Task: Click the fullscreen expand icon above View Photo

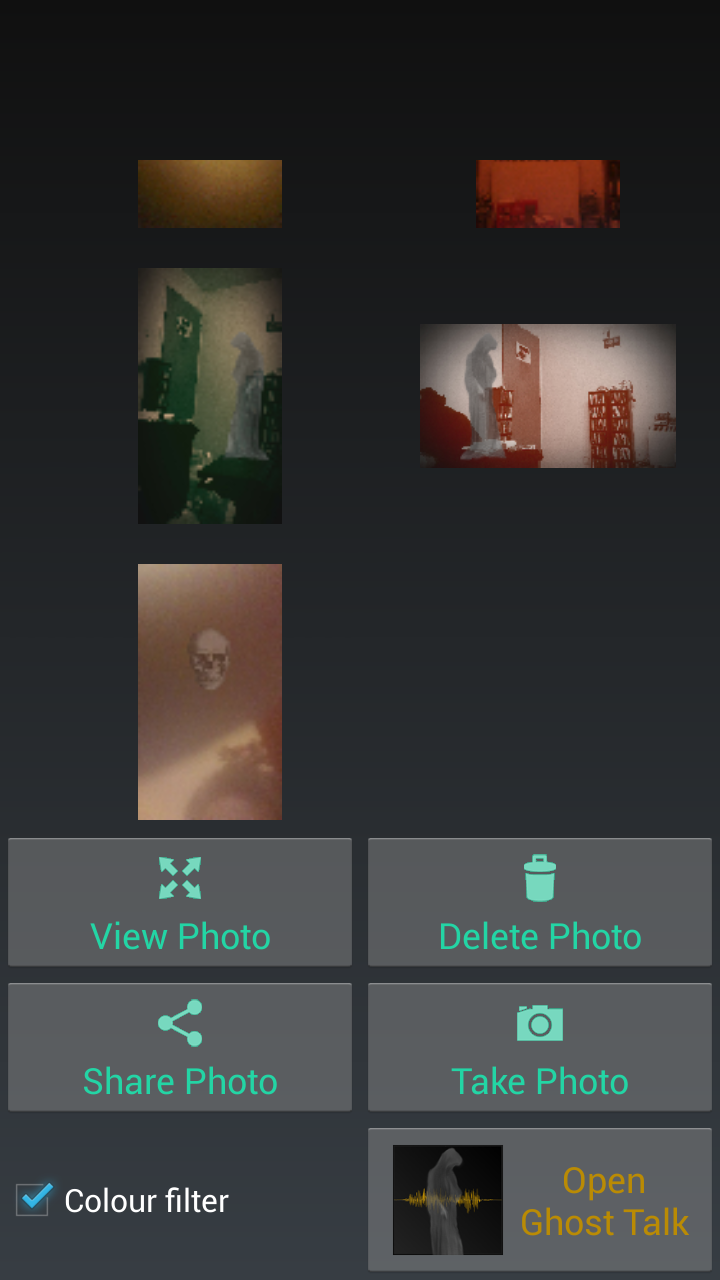Action: (x=180, y=878)
